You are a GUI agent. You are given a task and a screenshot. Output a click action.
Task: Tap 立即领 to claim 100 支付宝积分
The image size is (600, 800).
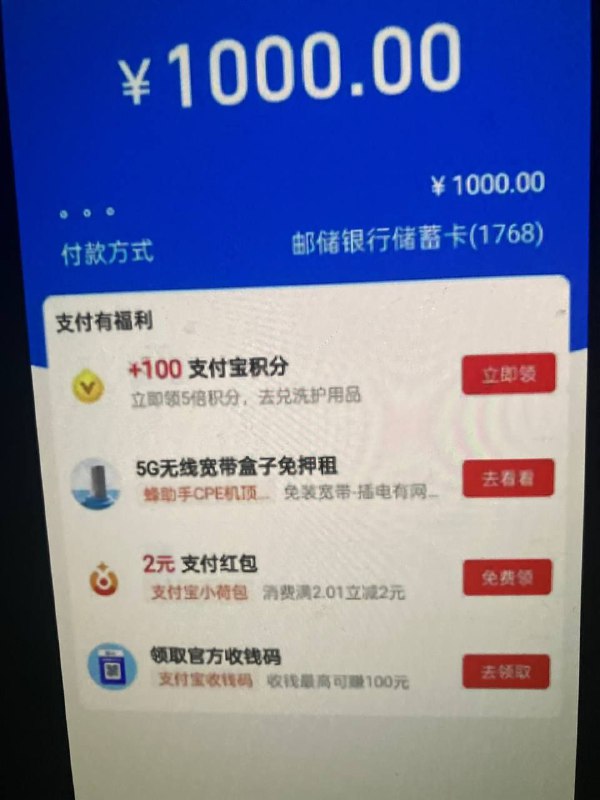[508, 375]
